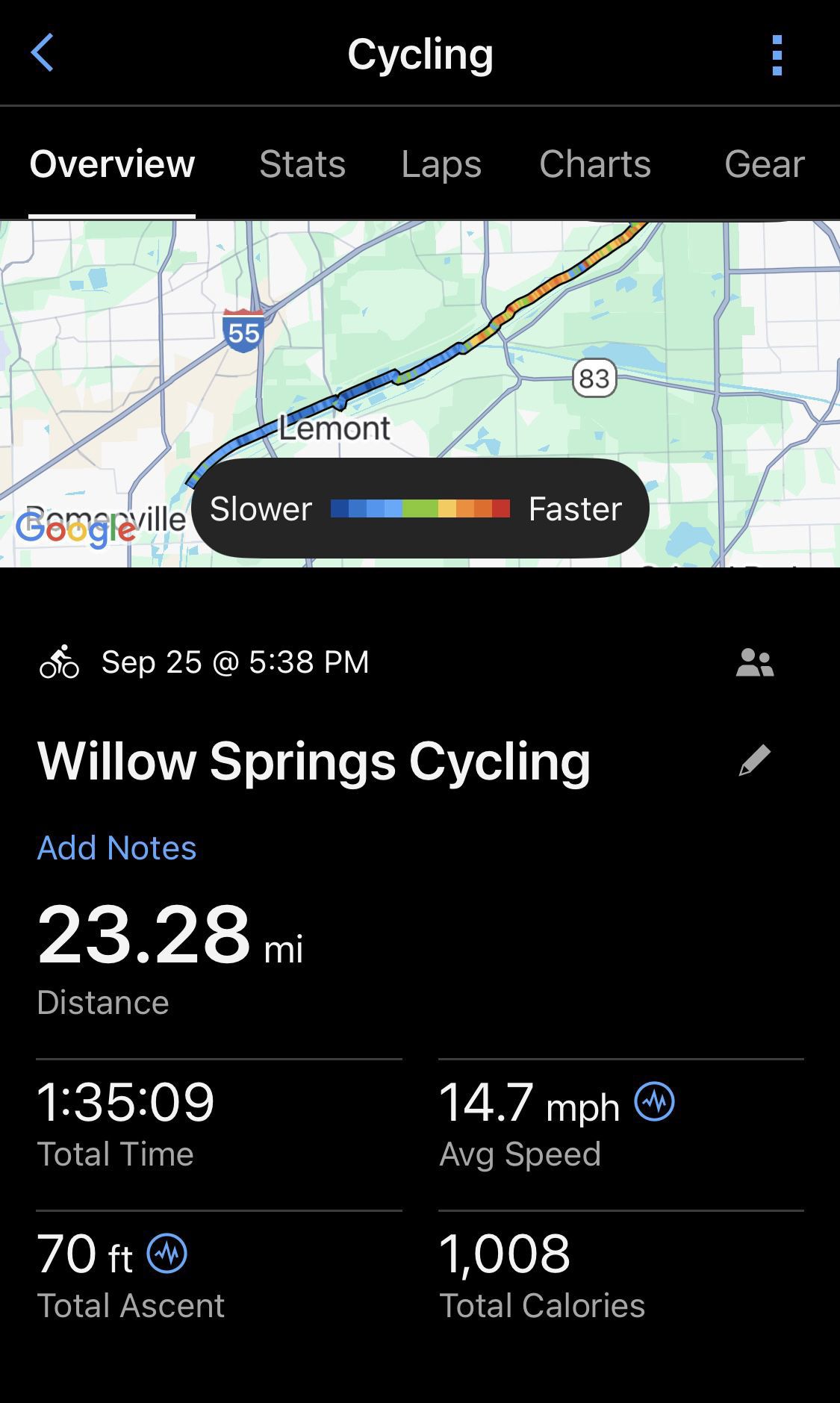Go back from the Cycling activity
Screen dimensions: 840x1403
pyautogui.click(x=43, y=53)
